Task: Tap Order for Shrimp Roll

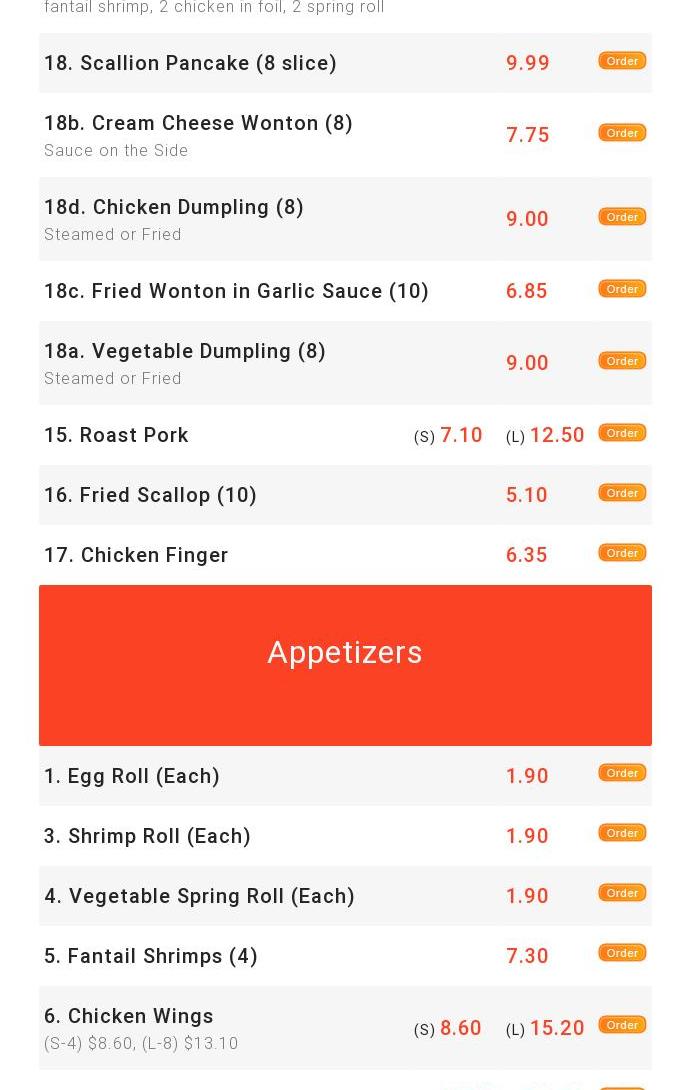Action: (622, 833)
